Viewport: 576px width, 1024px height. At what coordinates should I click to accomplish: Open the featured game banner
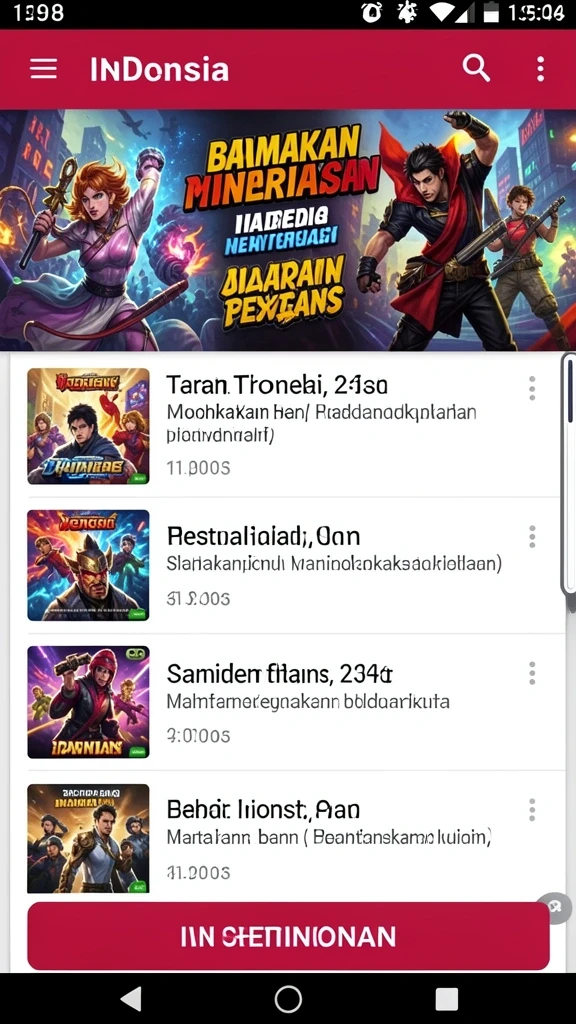tap(288, 231)
